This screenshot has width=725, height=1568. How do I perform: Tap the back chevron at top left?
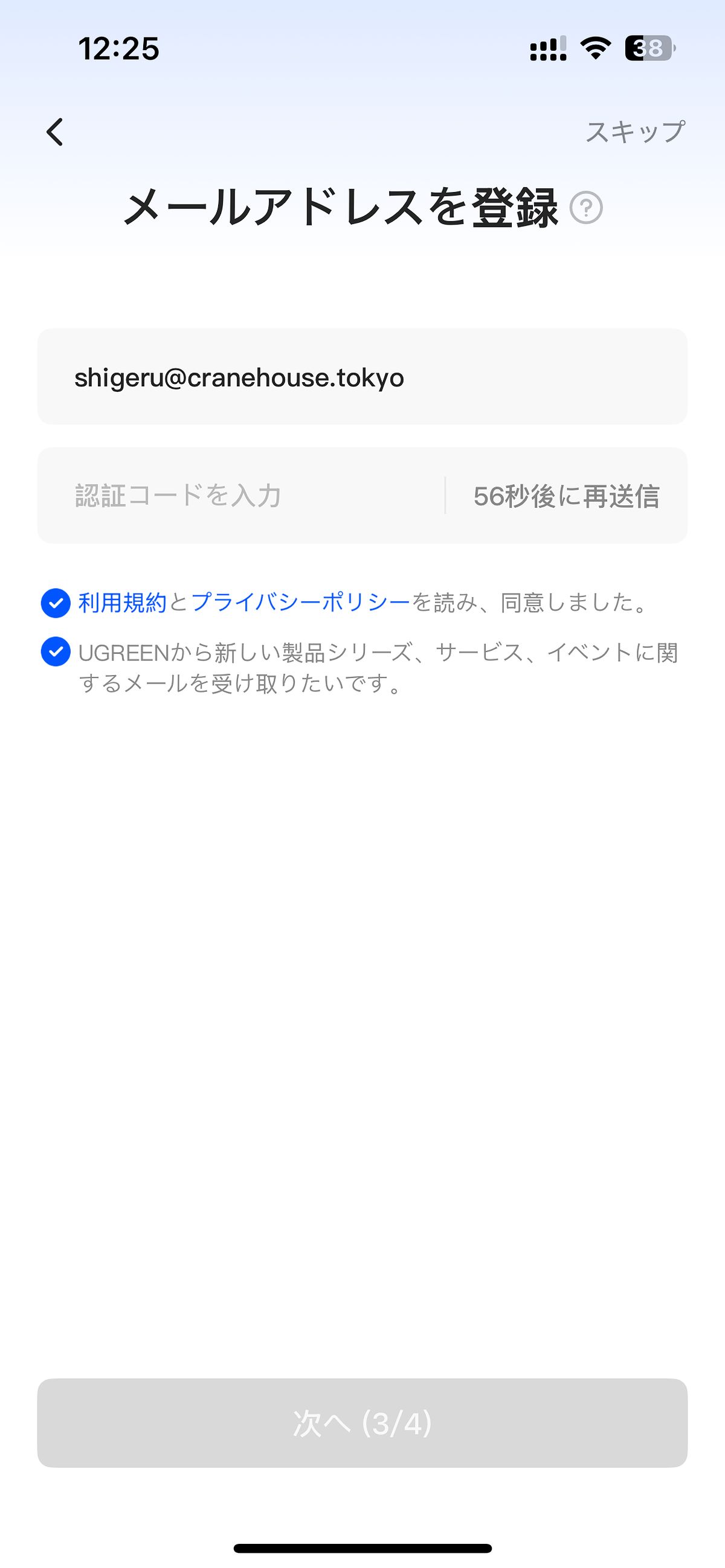[x=54, y=132]
